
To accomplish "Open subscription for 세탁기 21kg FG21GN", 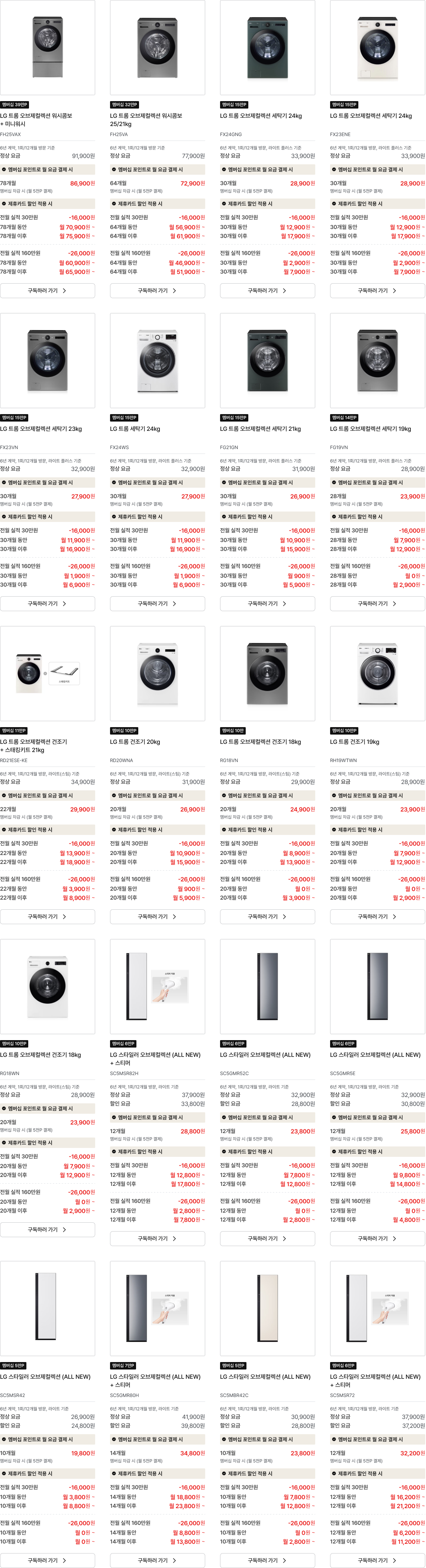I will pos(267,603).
